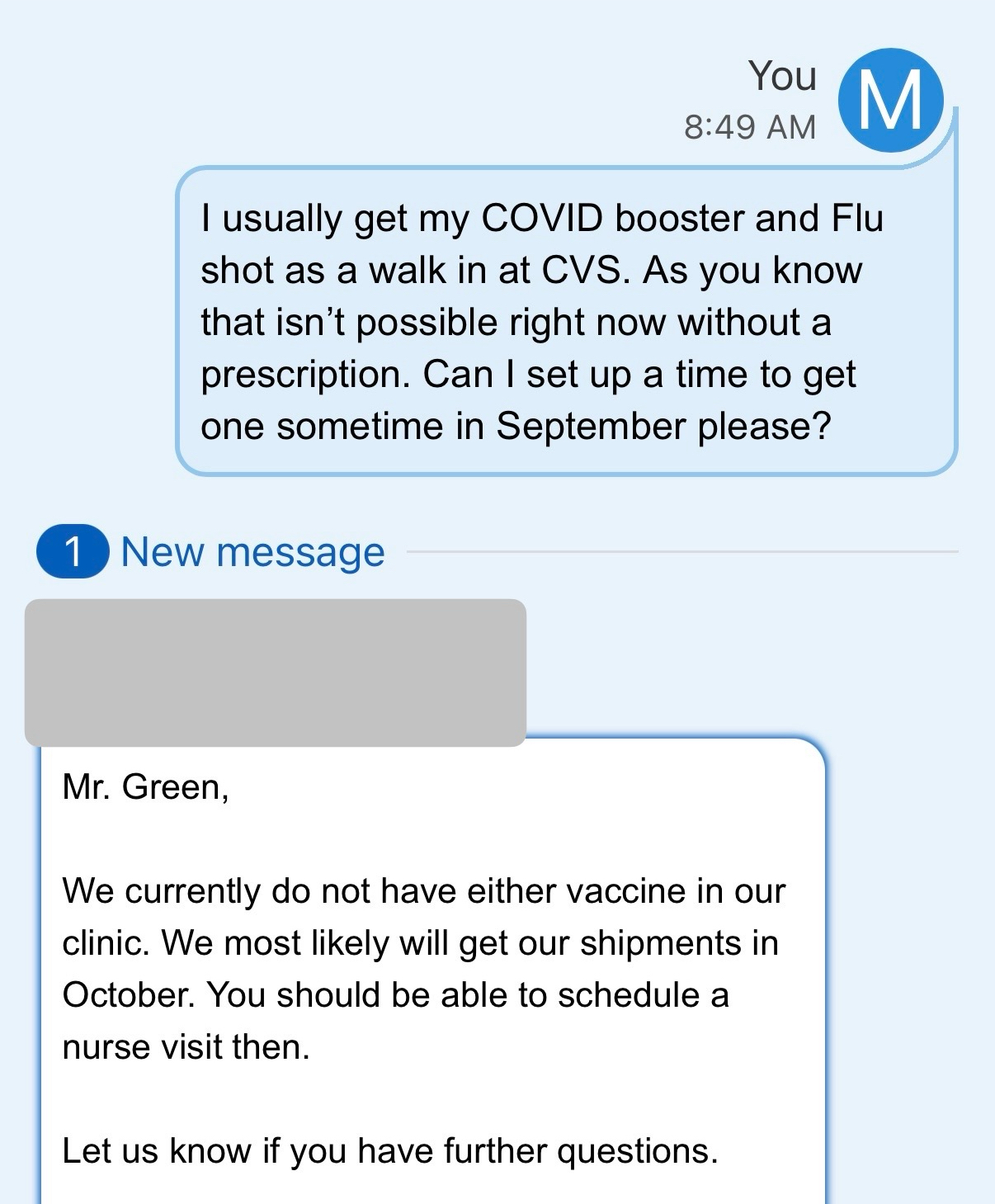Image resolution: width=995 pixels, height=1204 pixels.
Task: Tap the 1 New message indicator
Action: tap(211, 551)
